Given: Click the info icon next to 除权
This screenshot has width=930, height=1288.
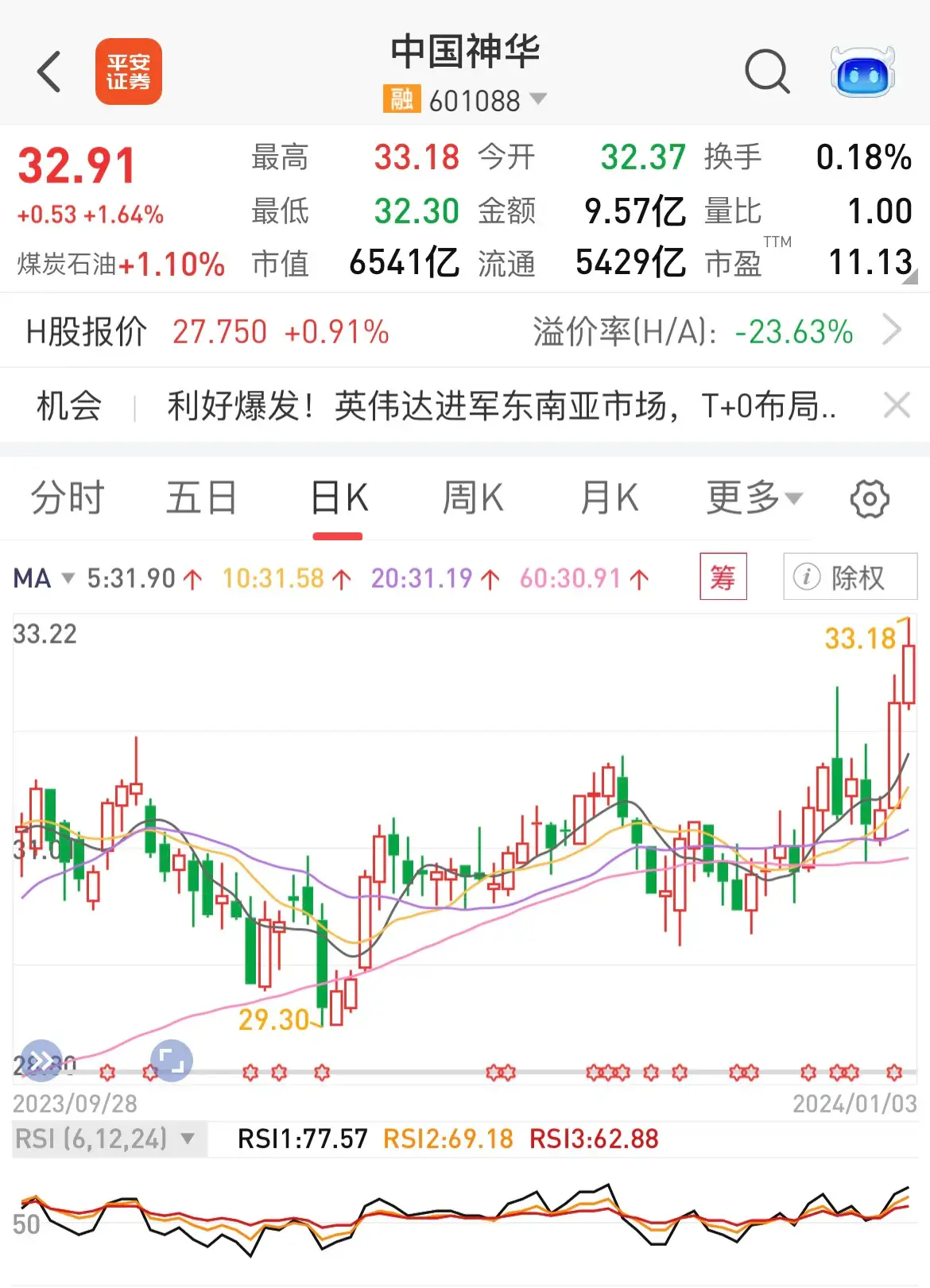Looking at the screenshot, I should pyautogui.click(x=807, y=578).
